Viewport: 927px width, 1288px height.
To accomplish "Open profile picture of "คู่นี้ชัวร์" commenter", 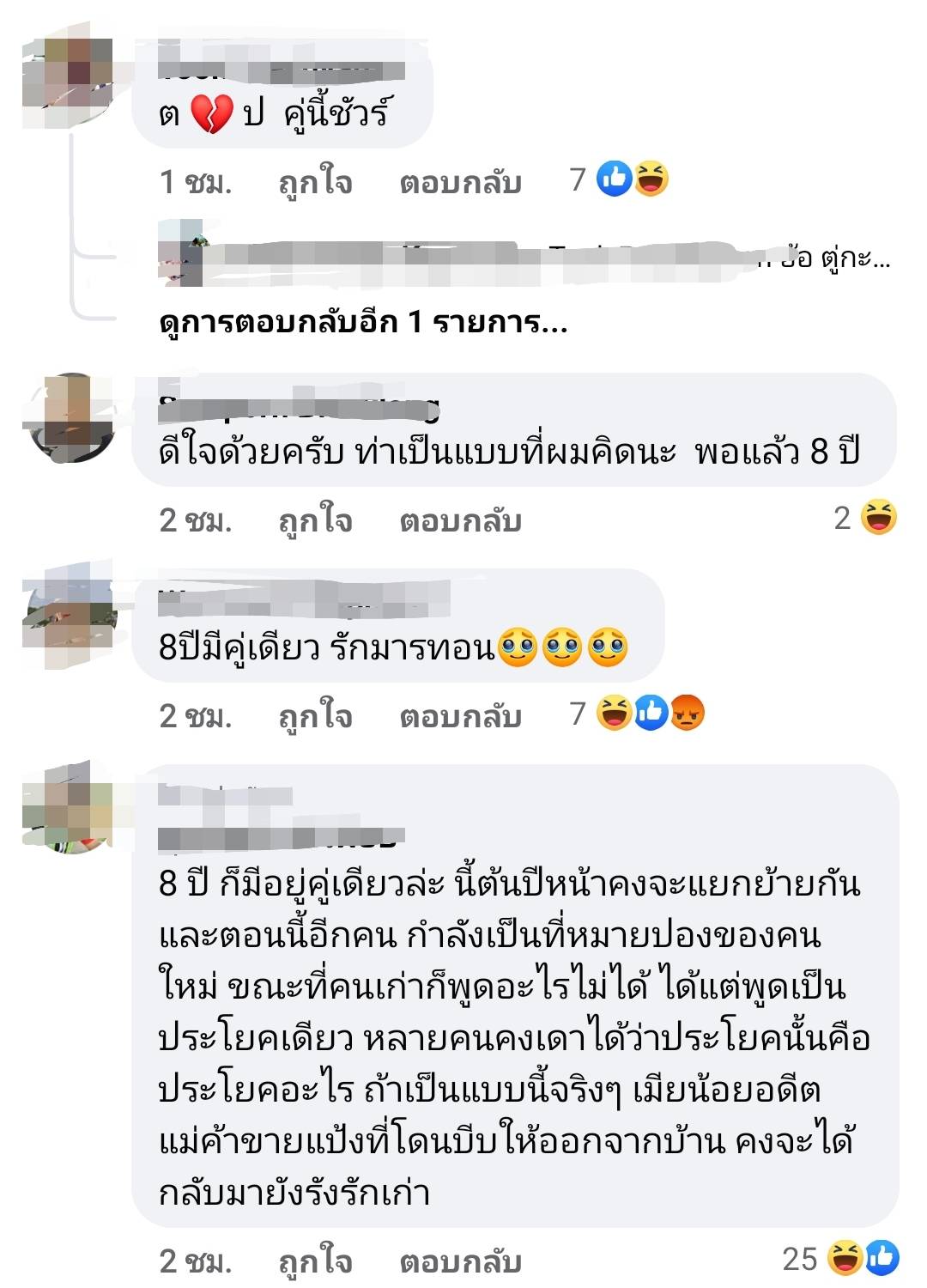I will [68, 77].
